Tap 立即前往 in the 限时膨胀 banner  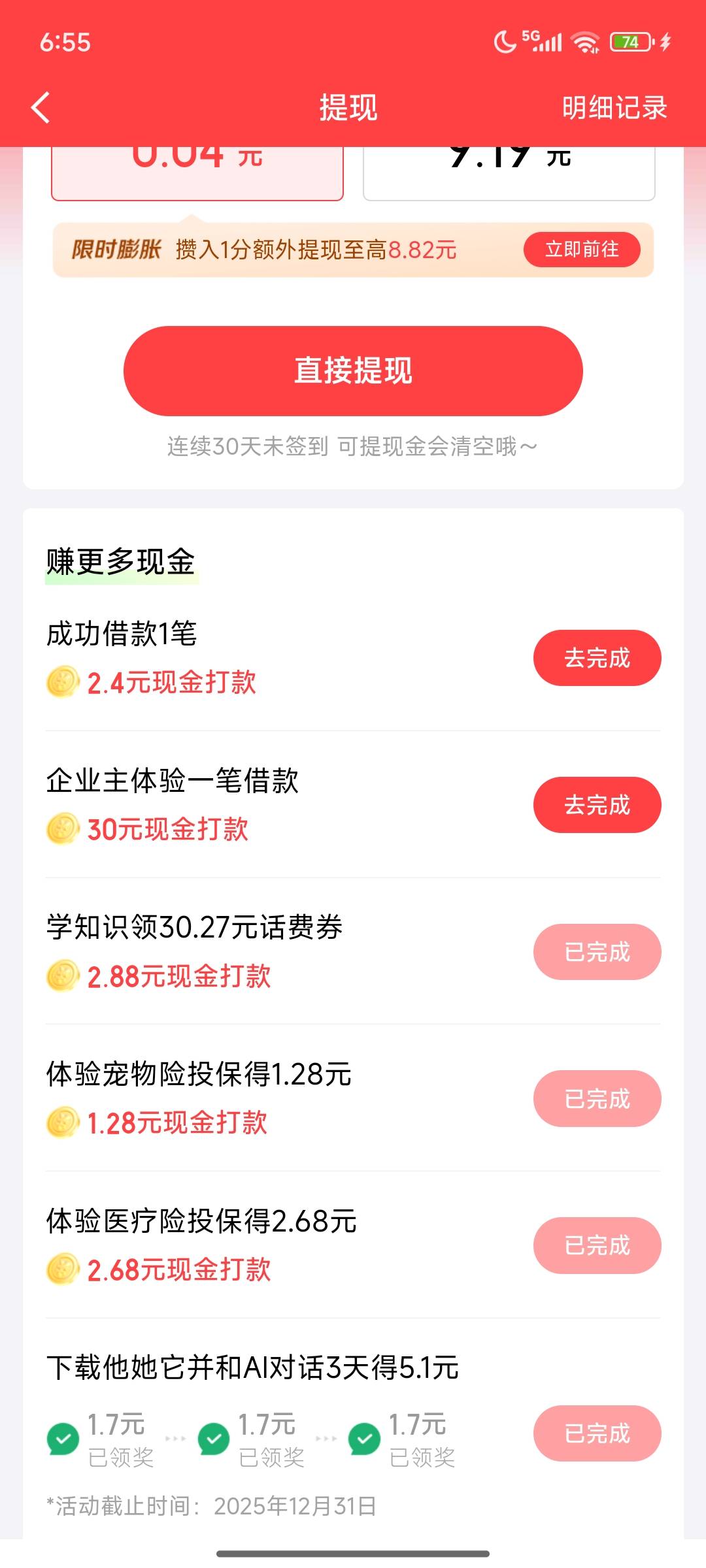(x=581, y=250)
